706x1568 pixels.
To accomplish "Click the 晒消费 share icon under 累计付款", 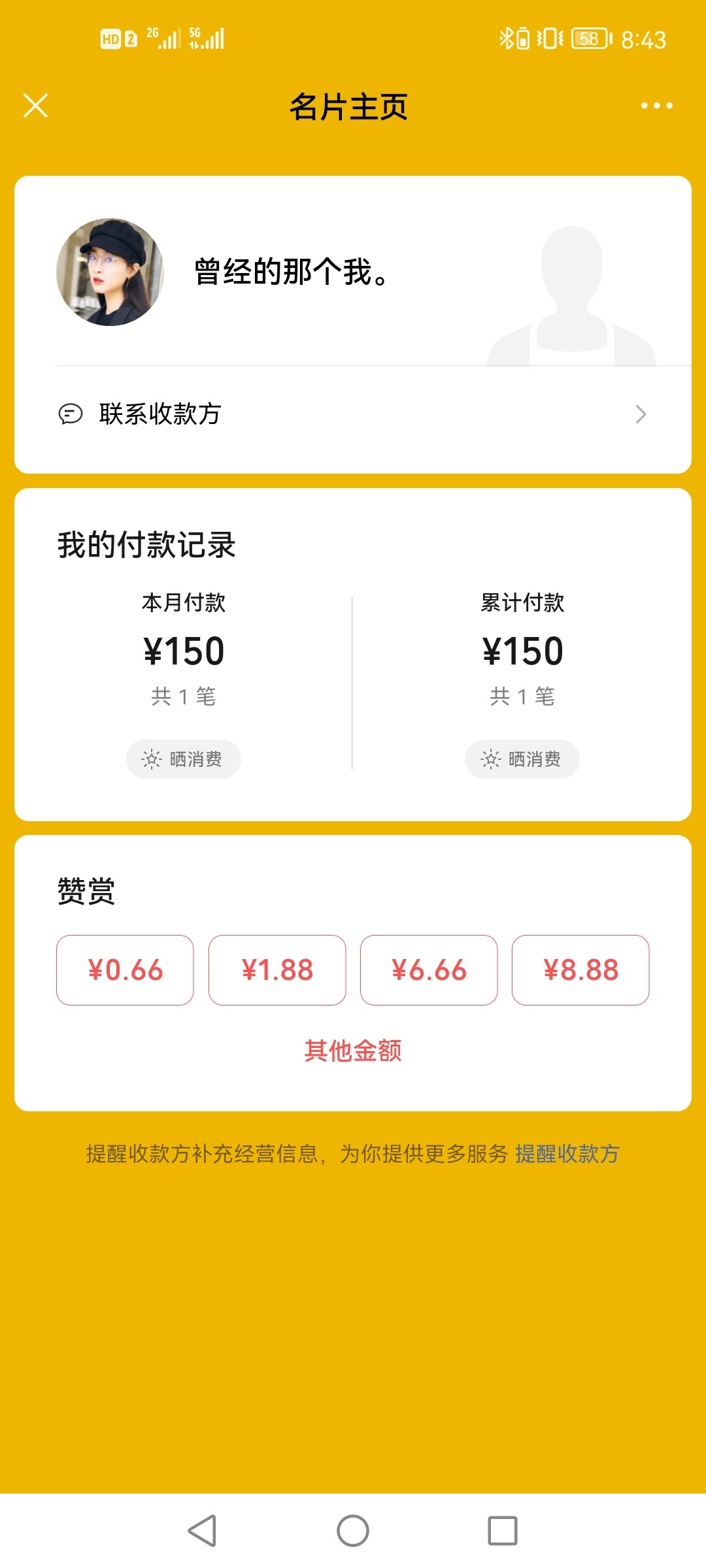I will pyautogui.click(x=522, y=759).
